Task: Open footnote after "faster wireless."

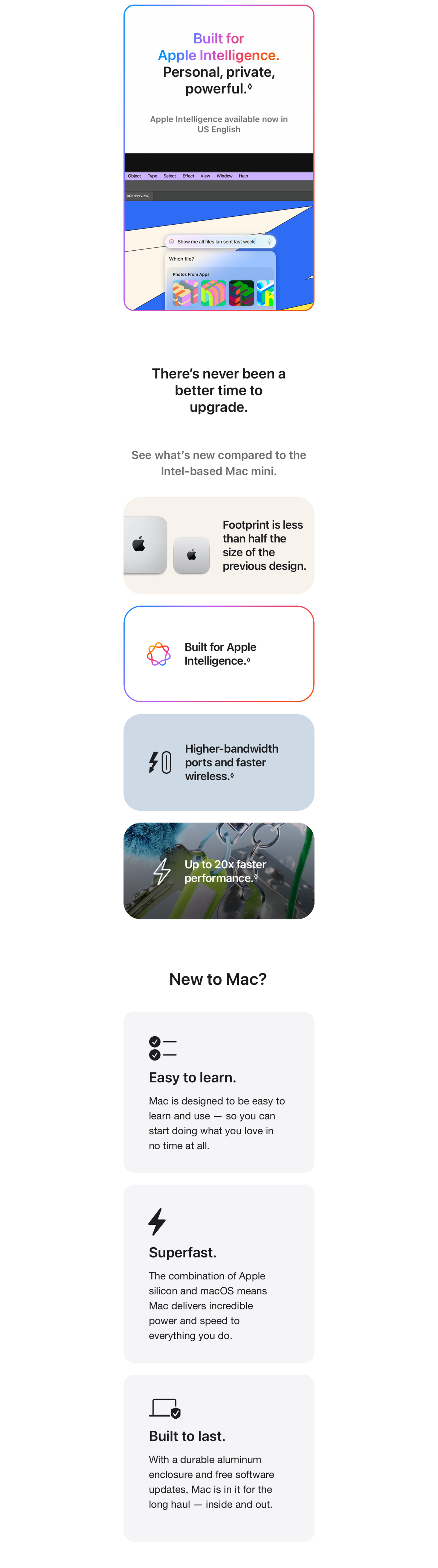Action: 232,775
